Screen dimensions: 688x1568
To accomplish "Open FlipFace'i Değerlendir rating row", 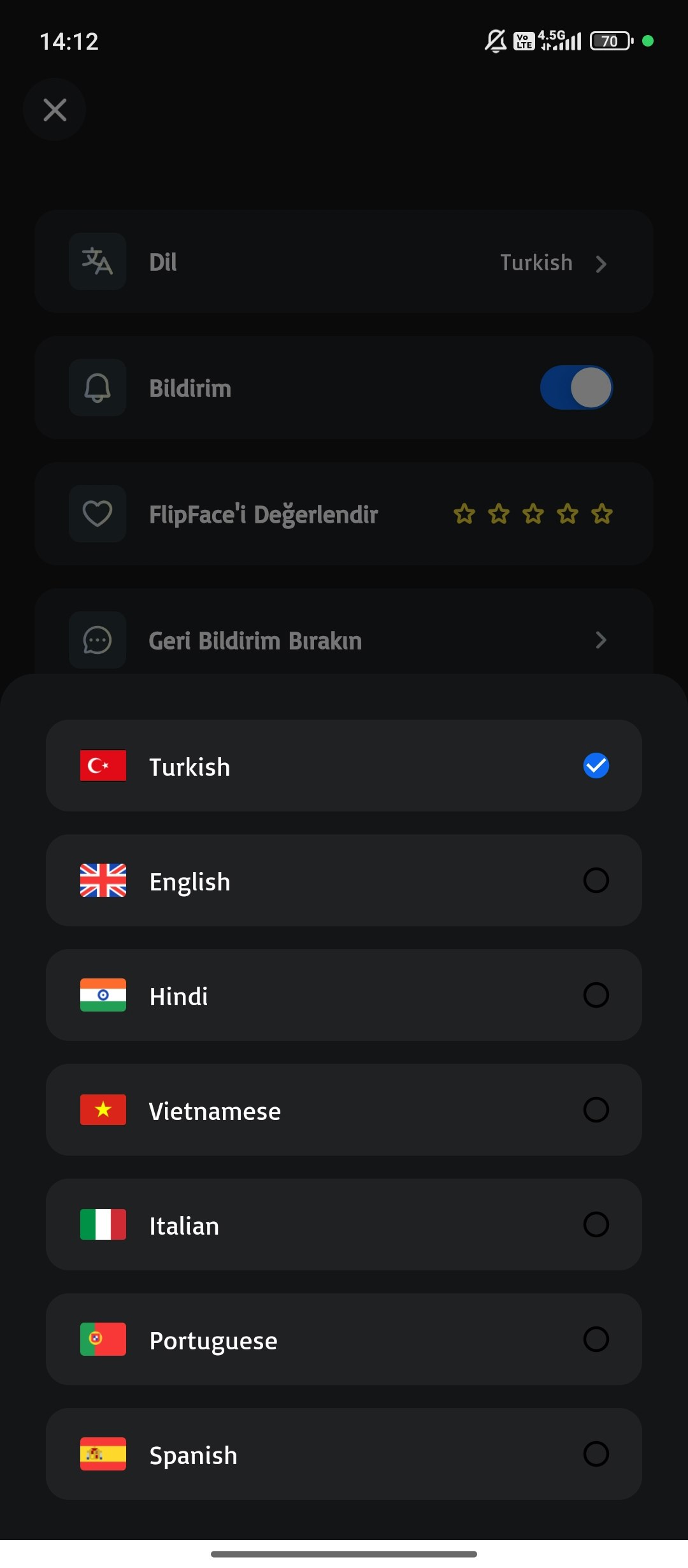I will [344, 514].
